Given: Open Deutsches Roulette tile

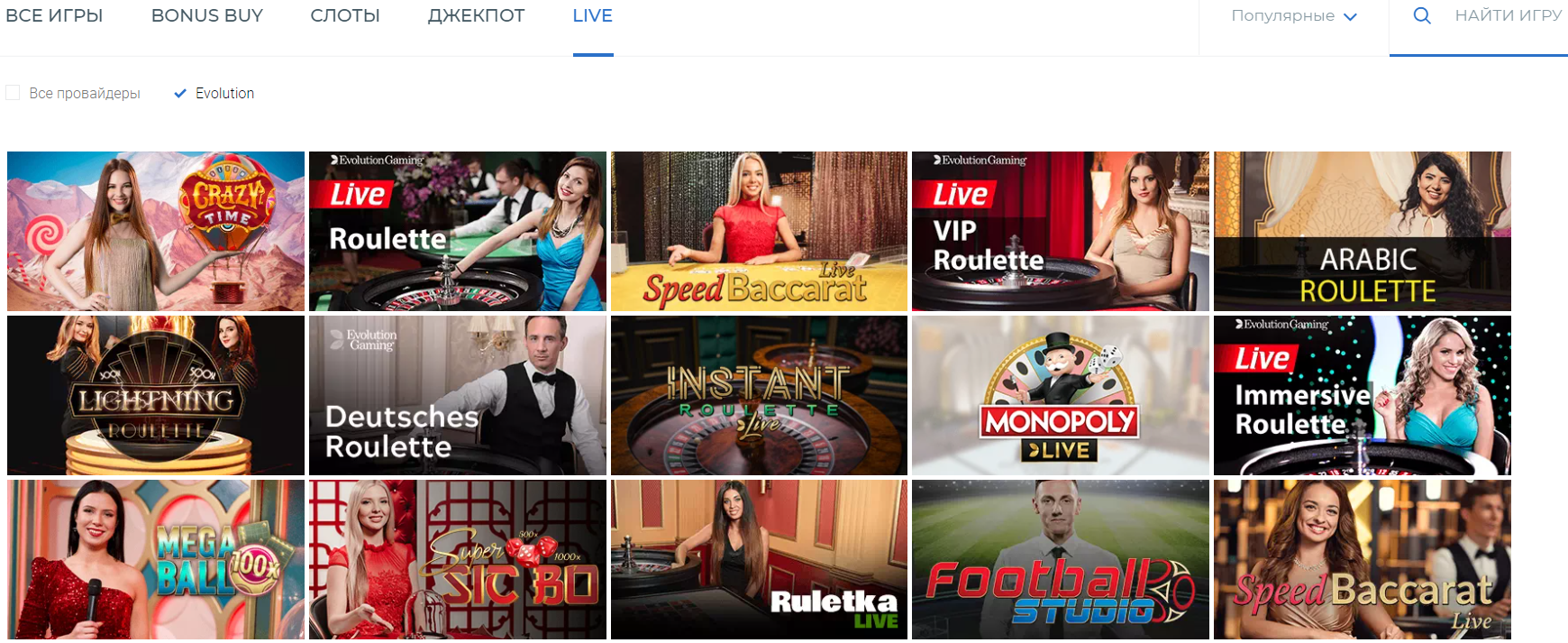Looking at the screenshot, I should click(x=457, y=395).
